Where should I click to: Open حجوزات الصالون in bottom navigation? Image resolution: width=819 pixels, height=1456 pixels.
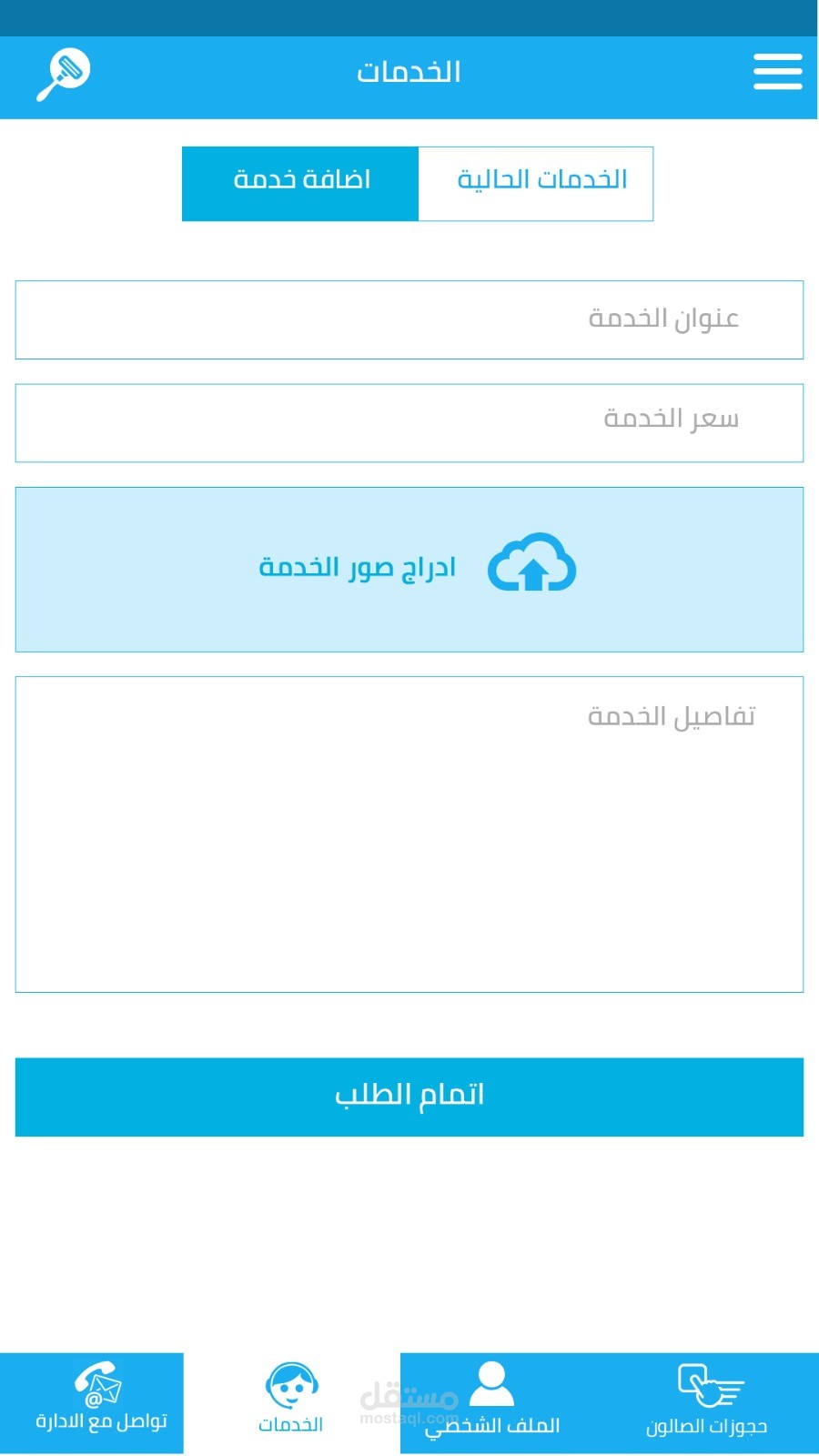[x=707, y=1402]
